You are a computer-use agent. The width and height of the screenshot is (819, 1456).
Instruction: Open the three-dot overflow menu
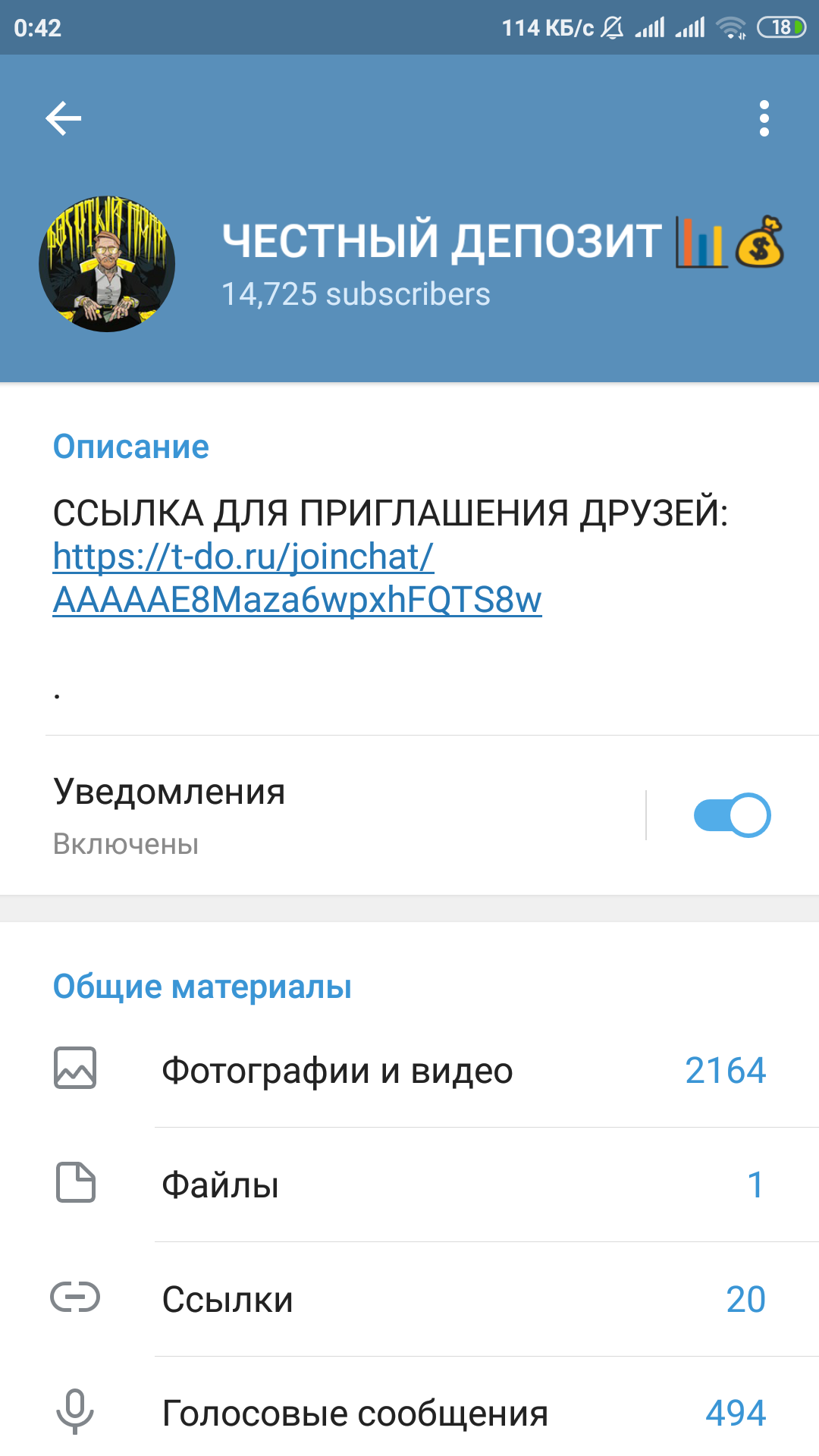click(764, 118)
